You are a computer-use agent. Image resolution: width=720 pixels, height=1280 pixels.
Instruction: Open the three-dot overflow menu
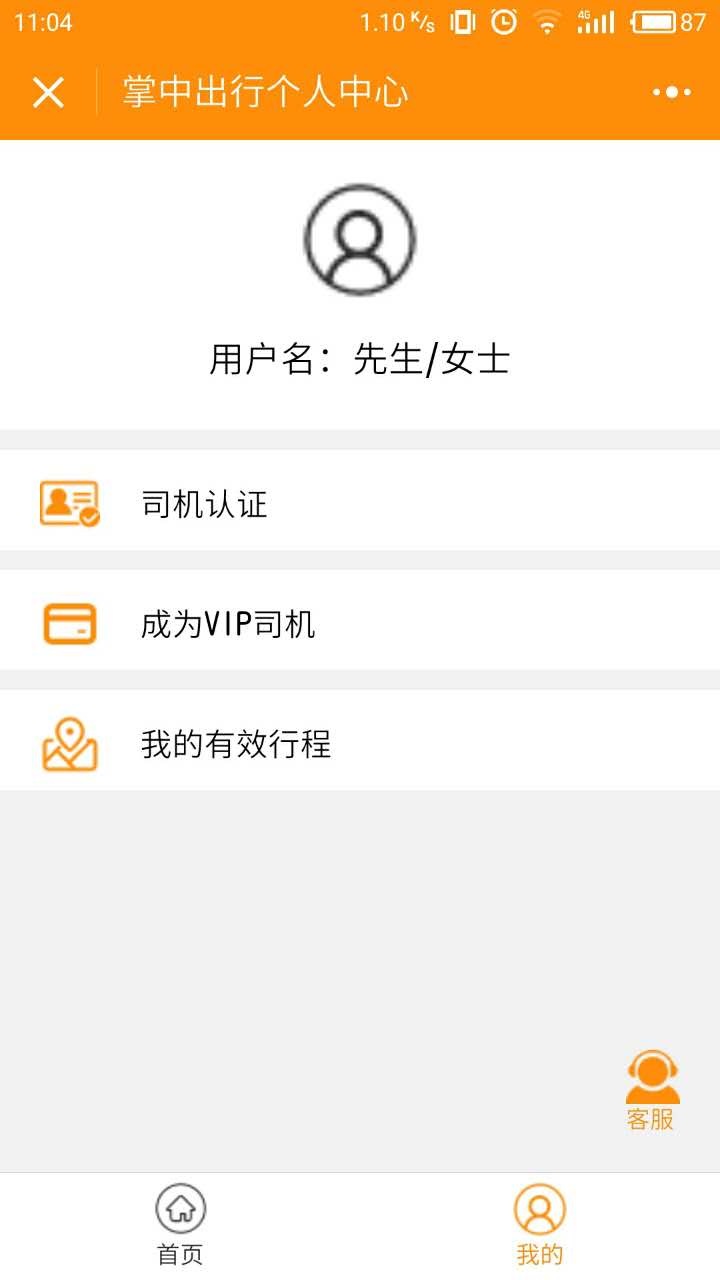point(671,92)
